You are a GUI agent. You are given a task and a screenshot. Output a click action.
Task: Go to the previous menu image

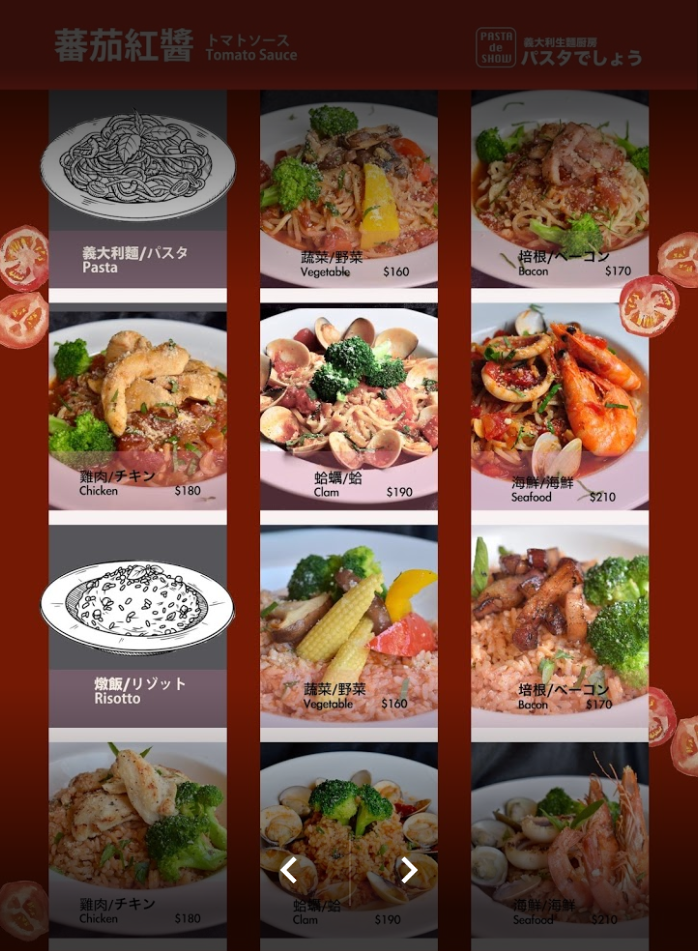[x=288, y=870]
